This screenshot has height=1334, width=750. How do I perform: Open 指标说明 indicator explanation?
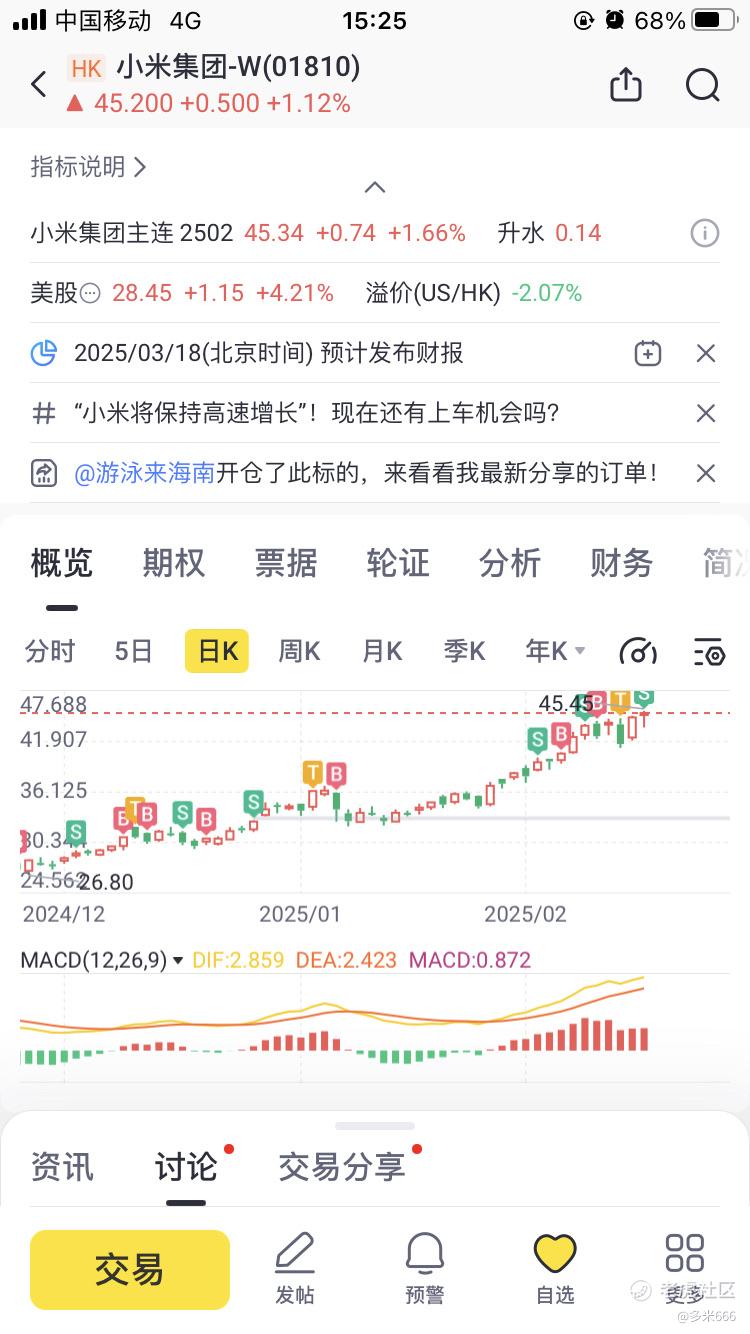click(89, 167)
